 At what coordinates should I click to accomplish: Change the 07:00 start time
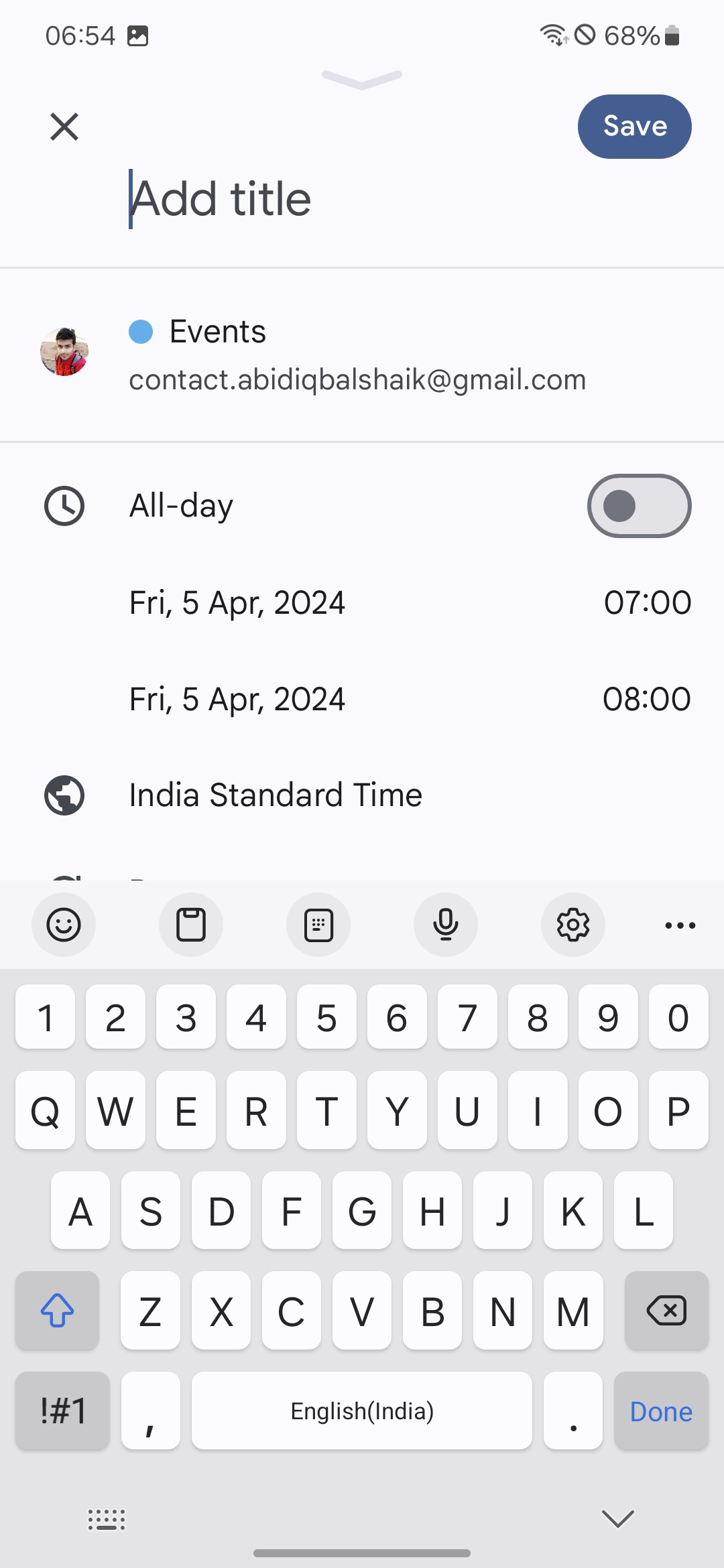pos(647,602)
